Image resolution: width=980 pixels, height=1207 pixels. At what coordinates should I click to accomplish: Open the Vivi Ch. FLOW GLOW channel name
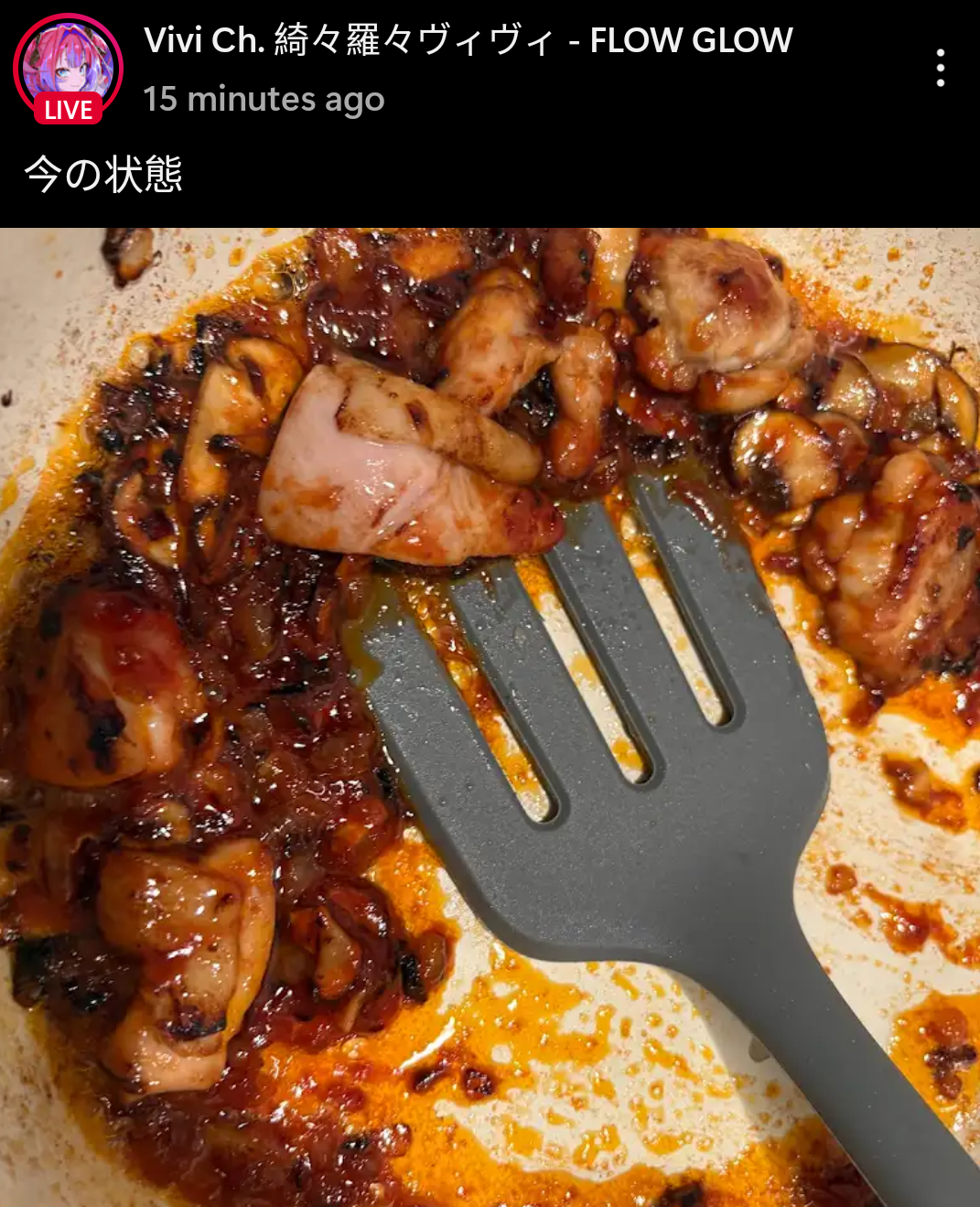tap(468, 41)
